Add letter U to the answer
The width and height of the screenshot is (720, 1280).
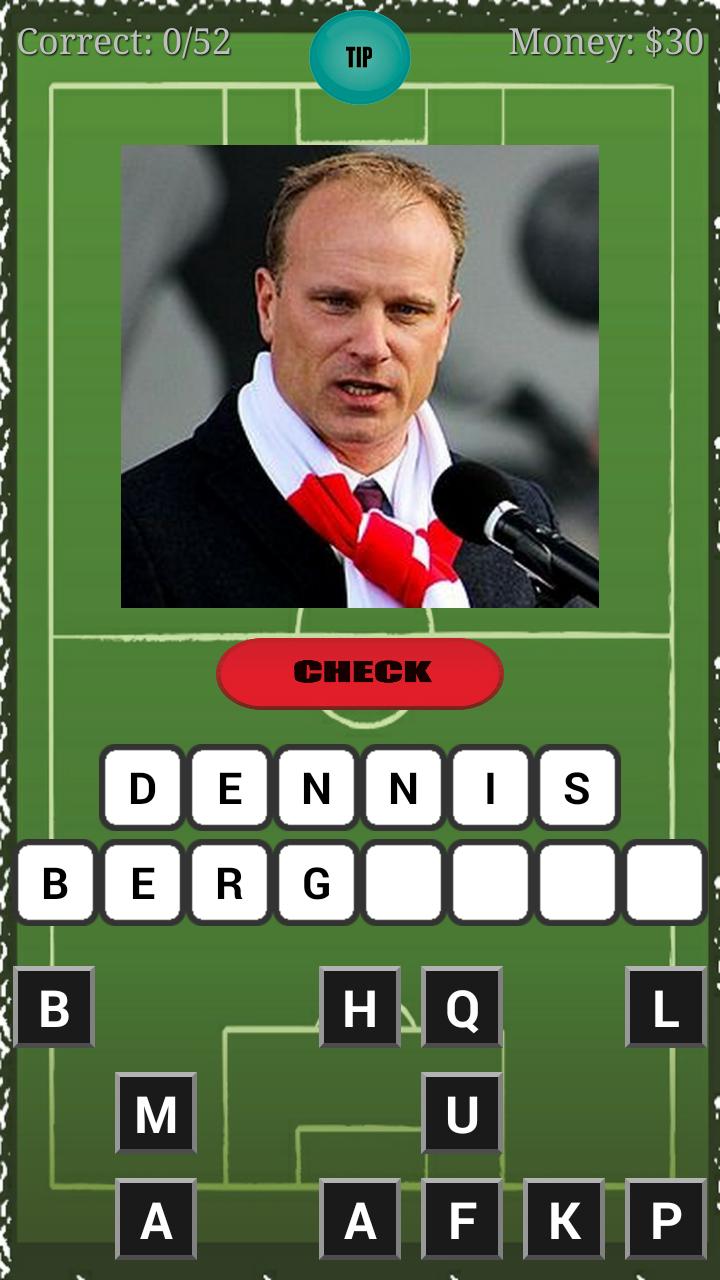(x=461, y=1113)
